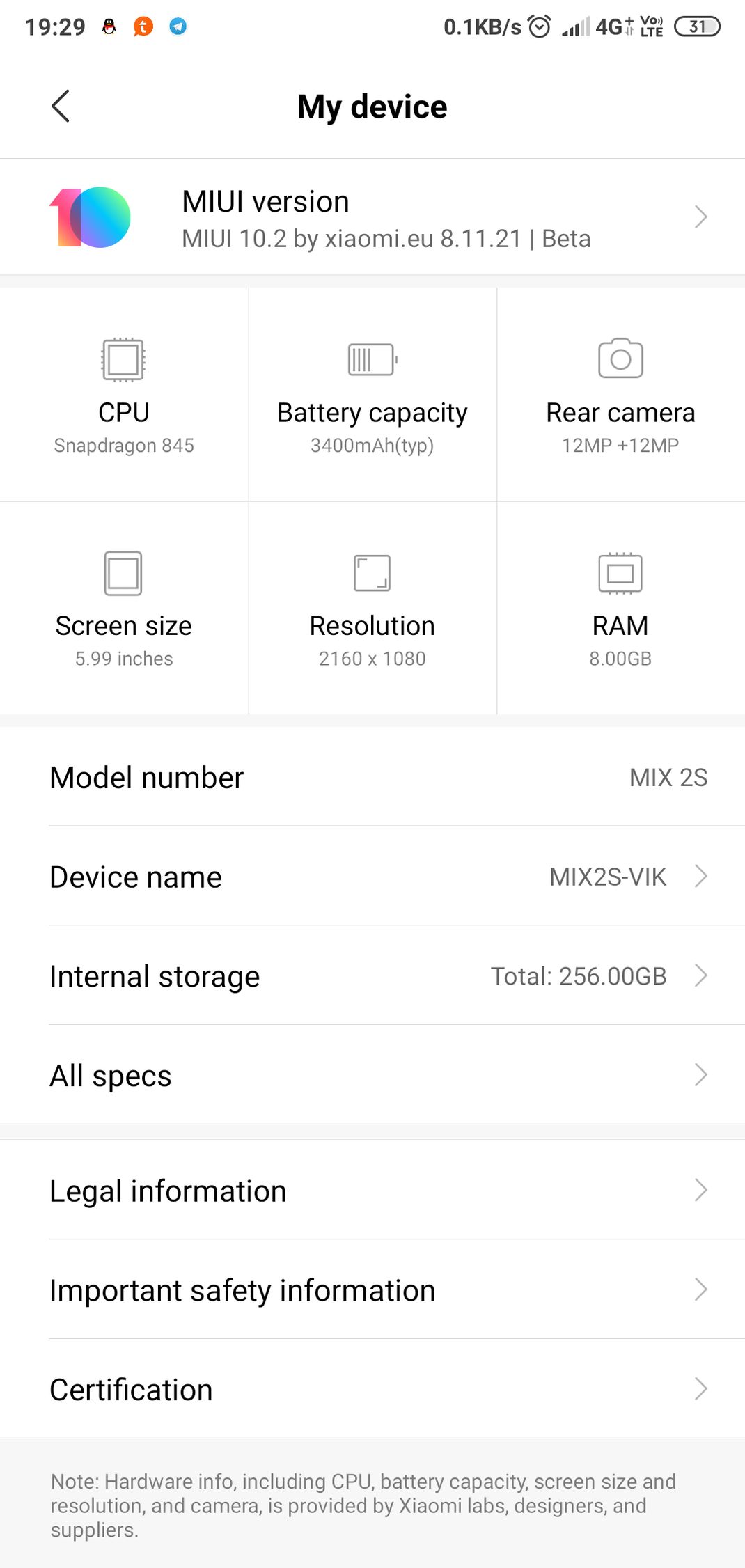Open Legal information
The image size is (745, 1568).
(372, 1190)
